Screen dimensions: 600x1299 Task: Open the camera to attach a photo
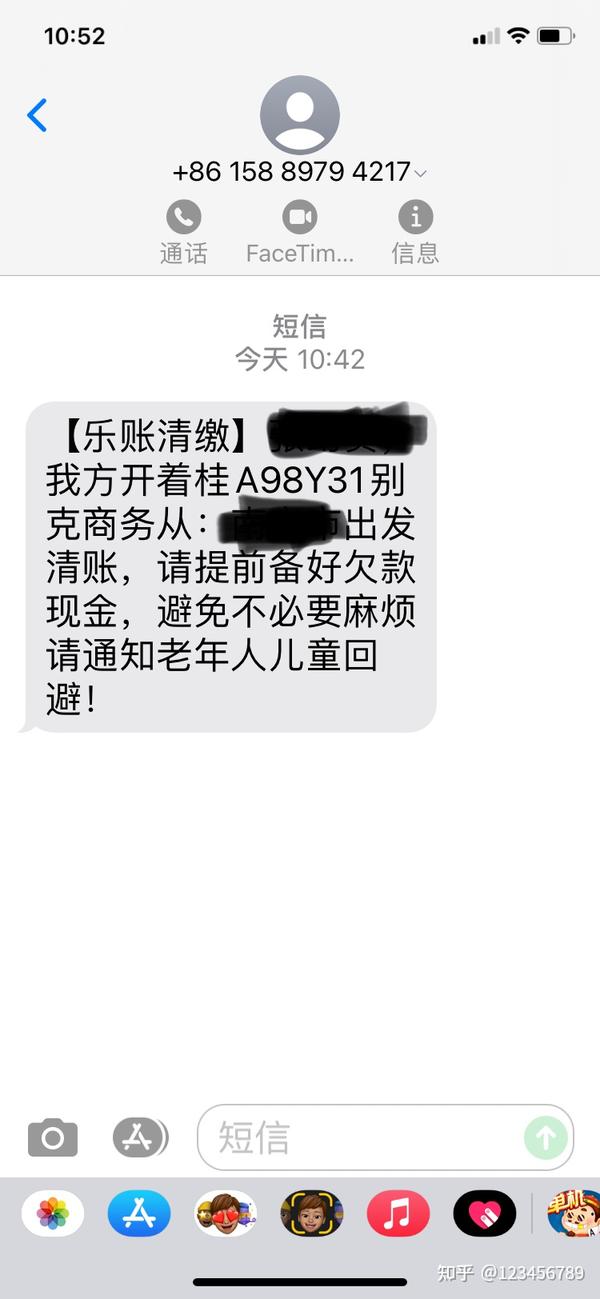(52, 1137)
